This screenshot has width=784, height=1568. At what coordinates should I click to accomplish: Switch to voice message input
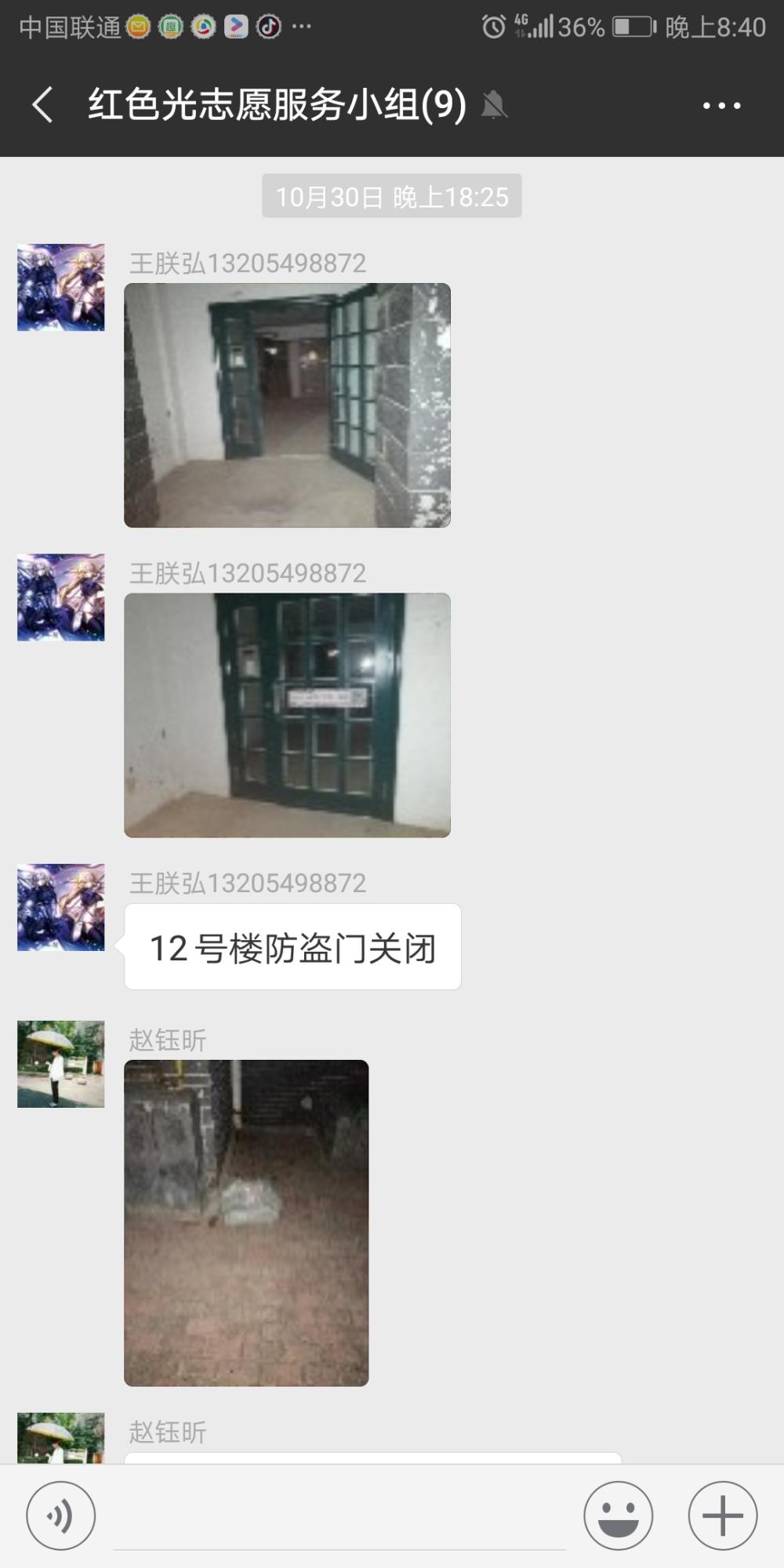tap(60, 1516)
